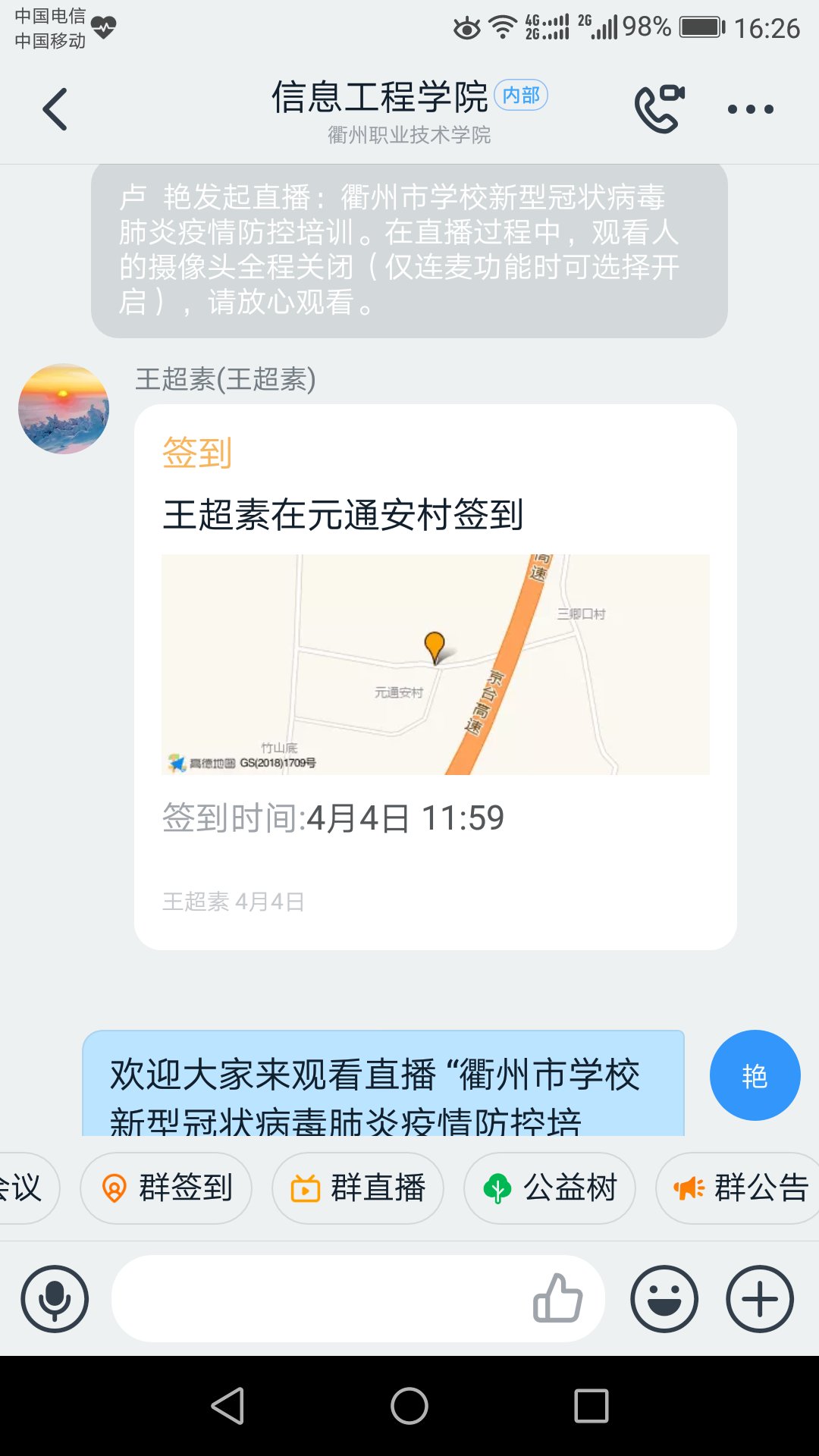Open the 群直播 group livestream chip
This screenshot has width=819, height=1456.
[358, 1188]
